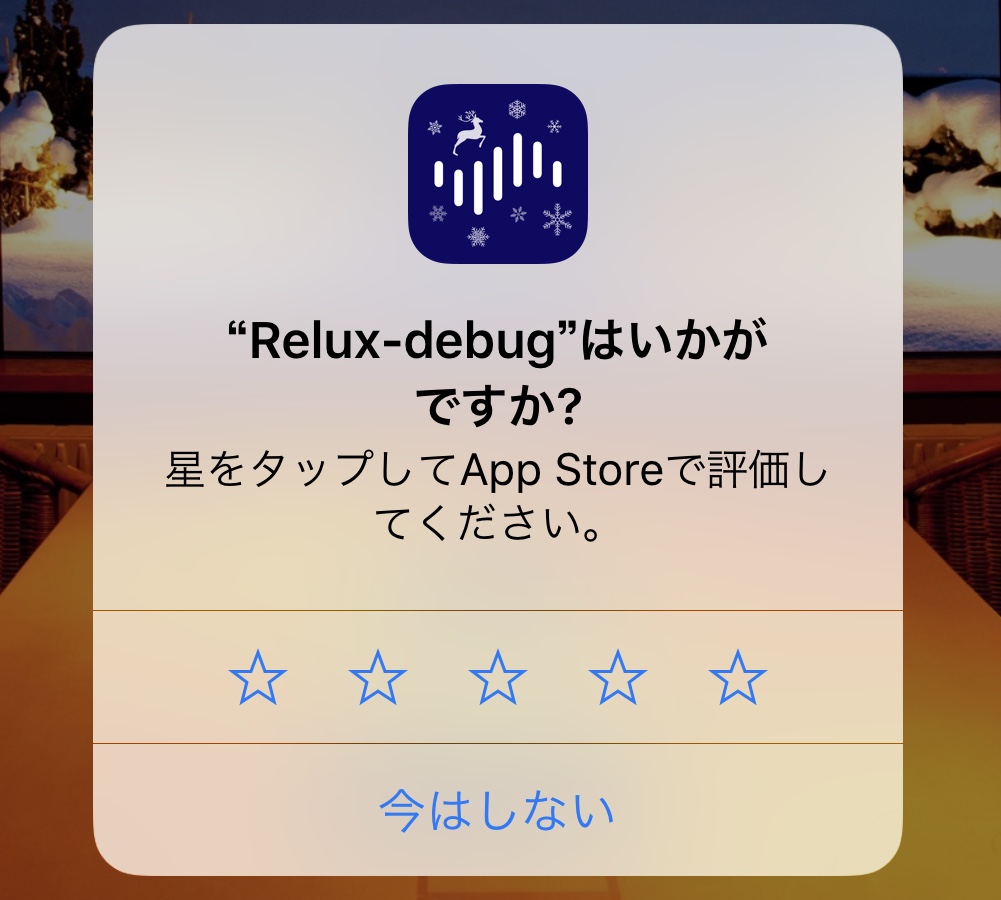The width and height of the screenshot is (1001, 900).
Task: Dismiss with 今はしない
Action: pyautogui.click(x=497, y=811)
